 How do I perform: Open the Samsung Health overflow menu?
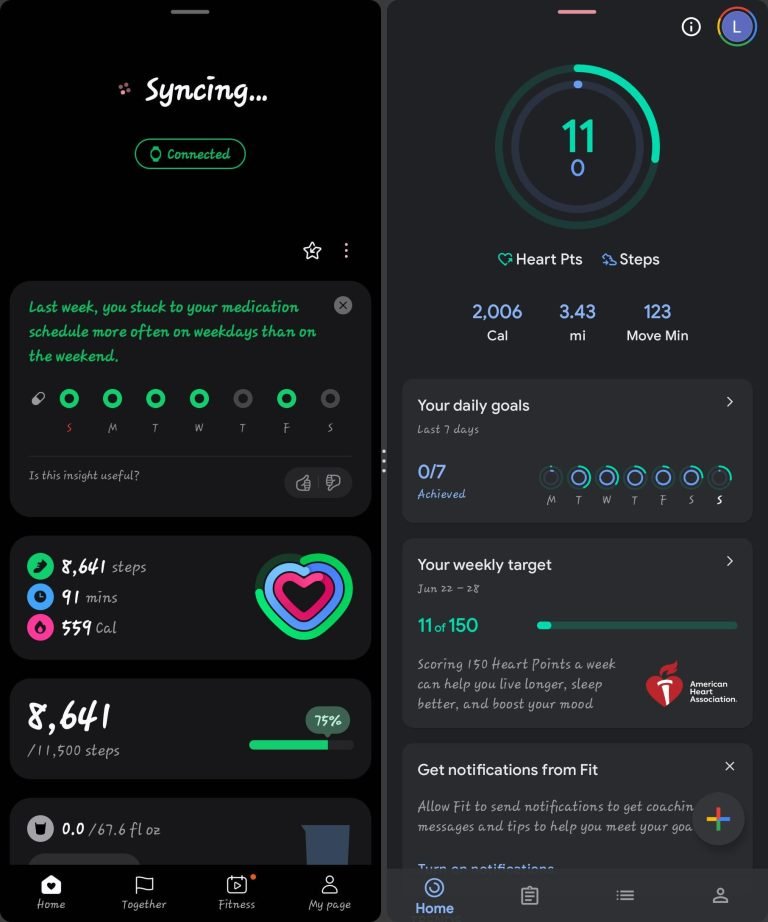click(x=346, y=251)
